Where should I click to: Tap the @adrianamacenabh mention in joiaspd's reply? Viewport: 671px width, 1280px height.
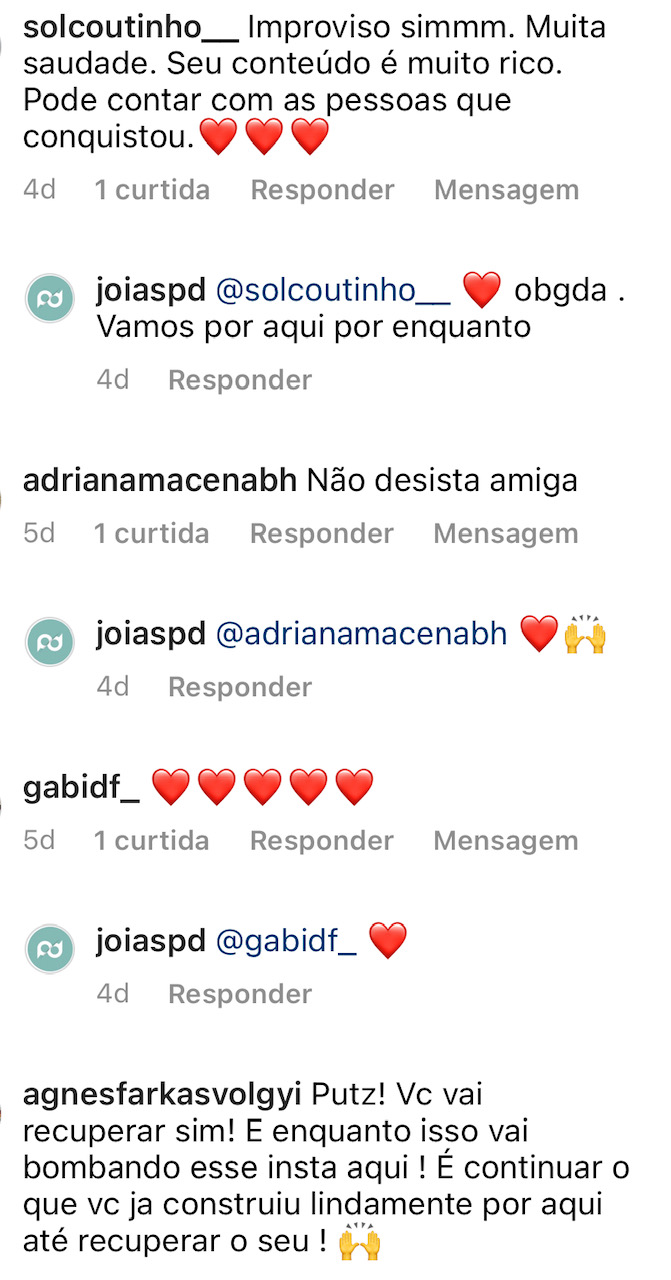(x=362, y=633)
